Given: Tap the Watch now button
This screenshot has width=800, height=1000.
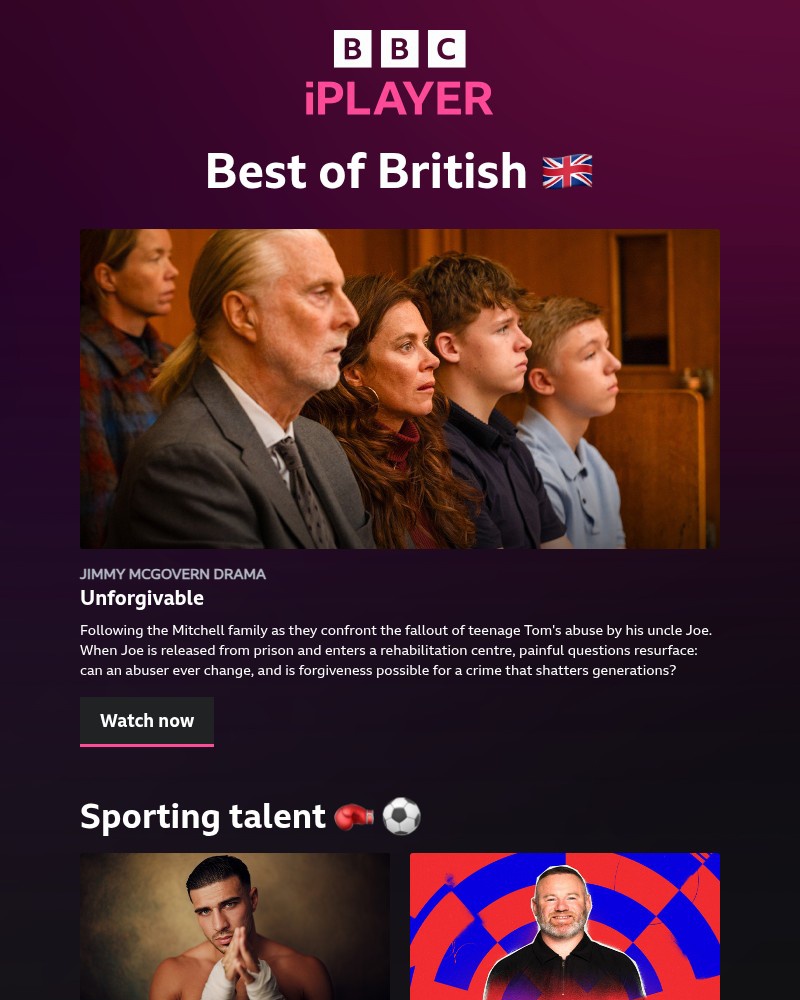Looking at the screenshot, I should (147, 721).
